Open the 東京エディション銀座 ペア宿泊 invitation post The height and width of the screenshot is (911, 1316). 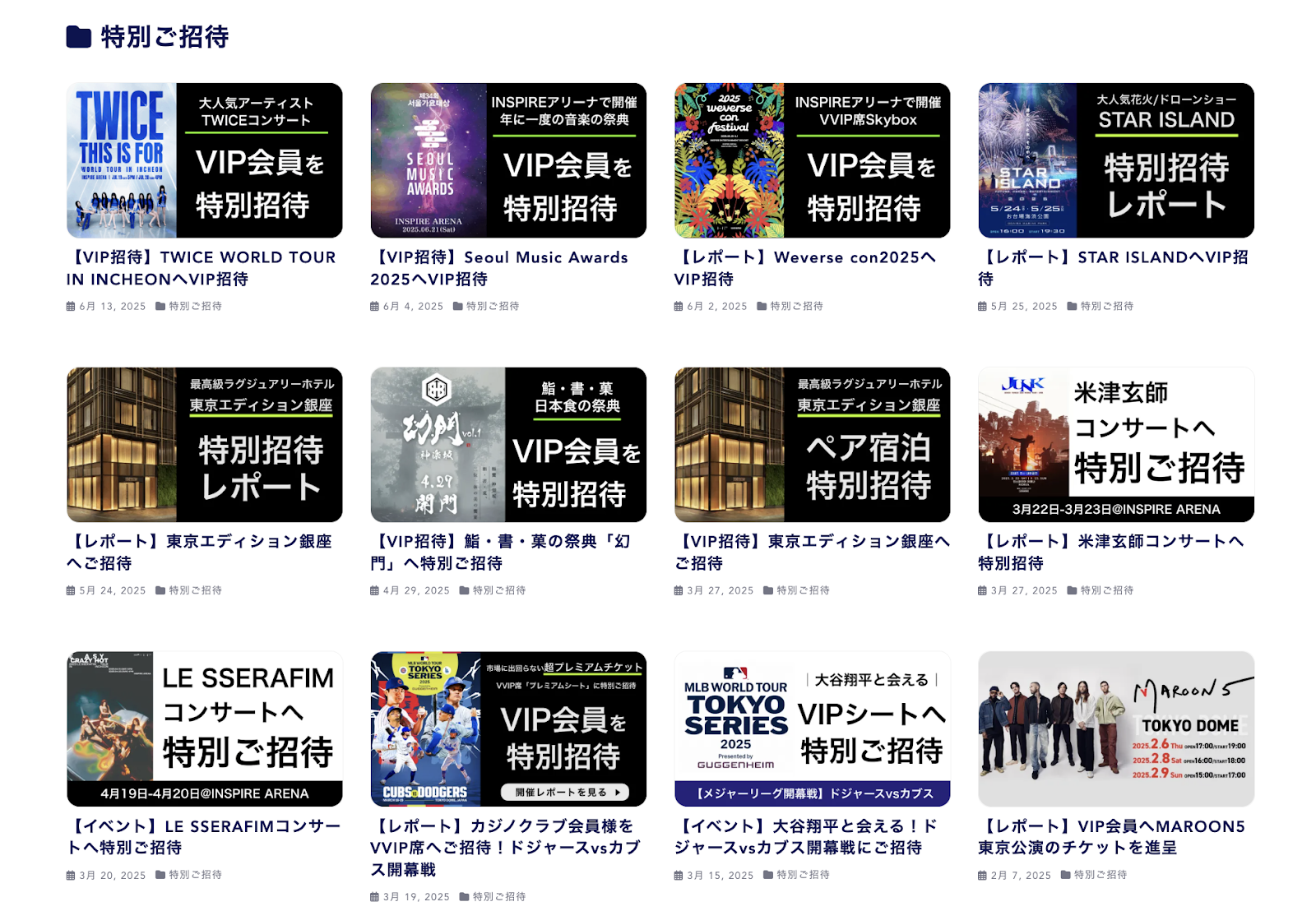click(x=812, y=445)
